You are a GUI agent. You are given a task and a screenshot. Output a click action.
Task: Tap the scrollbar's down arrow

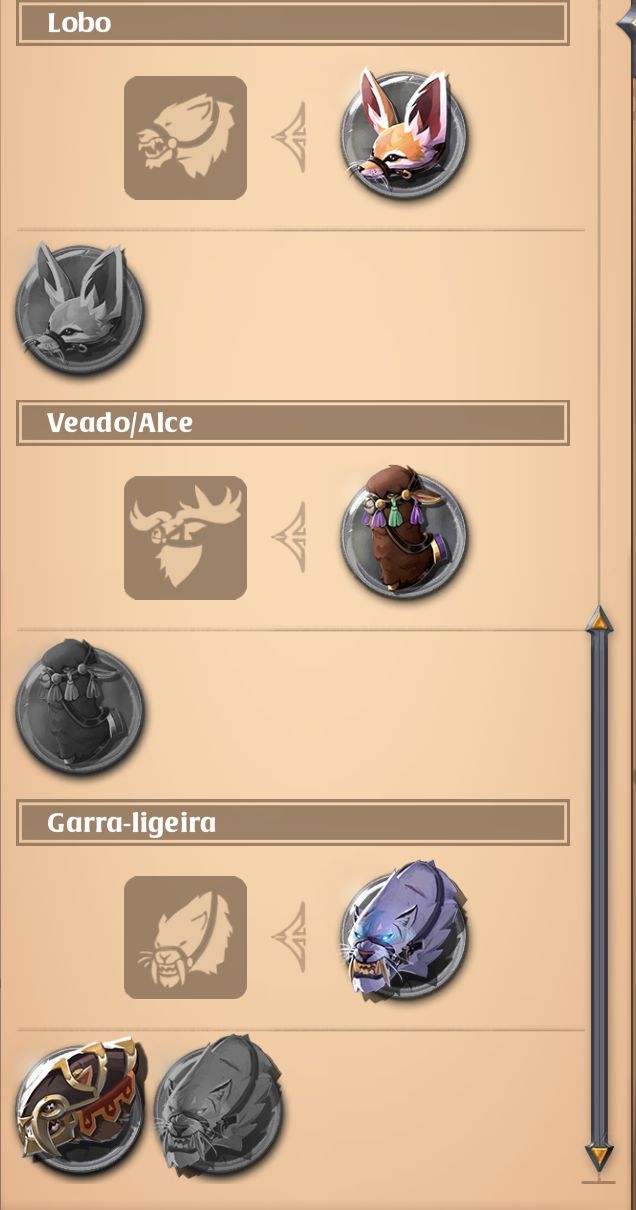coord(598,1158)
